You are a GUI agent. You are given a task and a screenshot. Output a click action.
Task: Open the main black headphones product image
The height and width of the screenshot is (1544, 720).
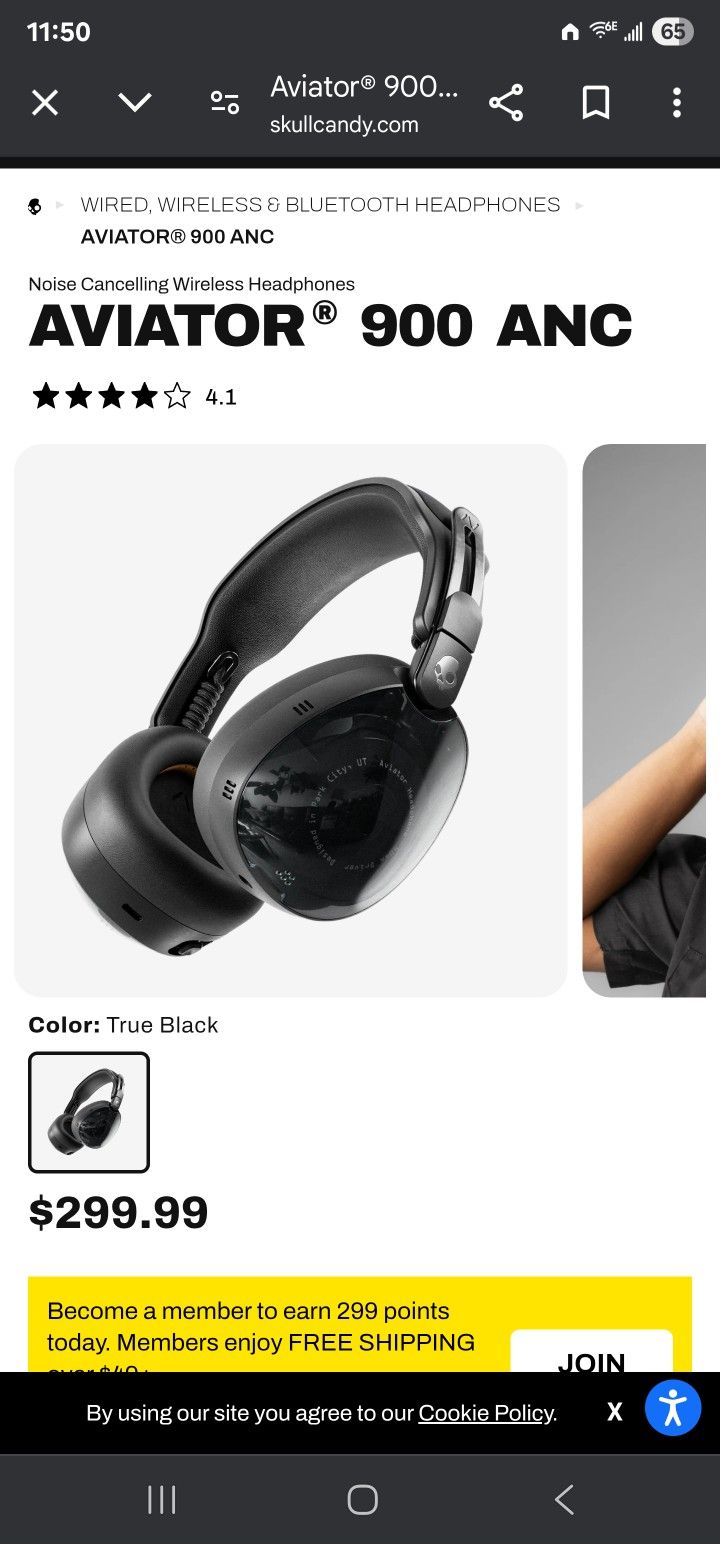tap(290, 720)
